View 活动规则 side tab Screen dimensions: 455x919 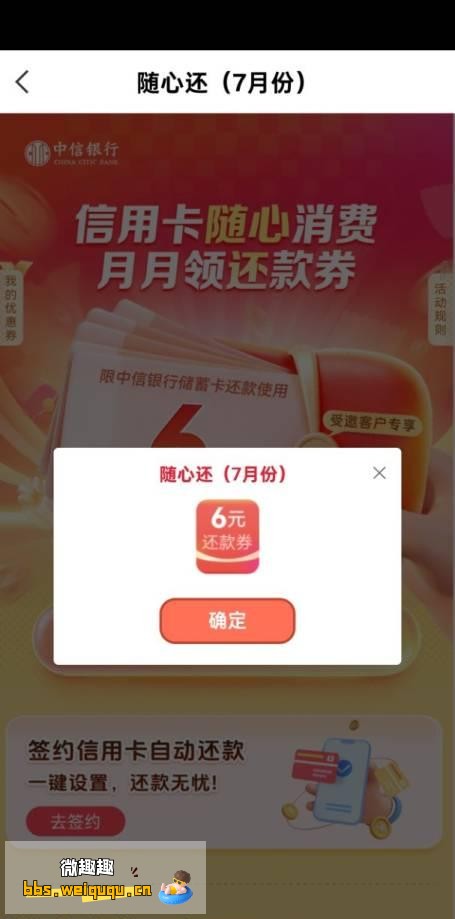[x=442, y=308]
